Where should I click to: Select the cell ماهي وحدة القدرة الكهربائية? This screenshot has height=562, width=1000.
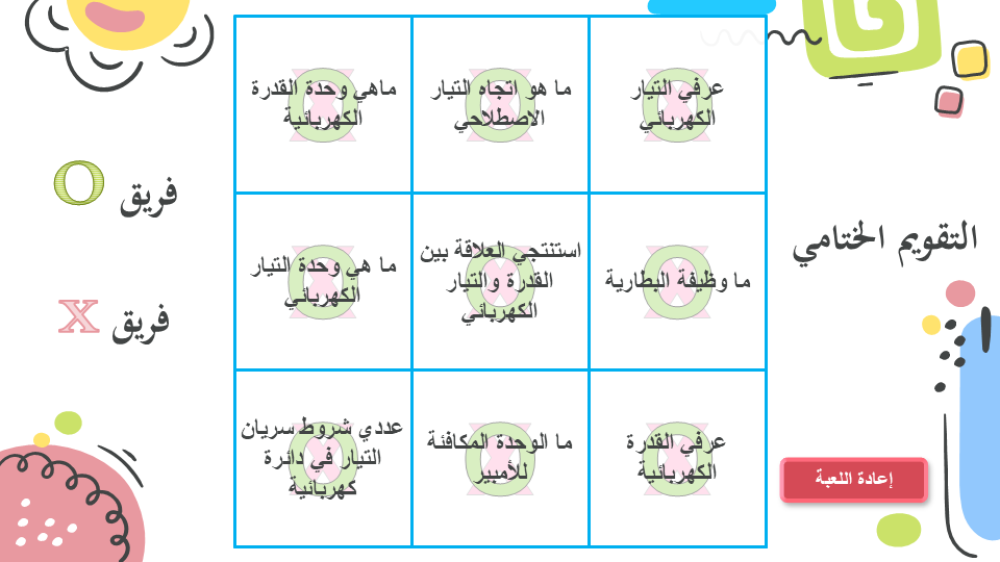coord(323,104)
